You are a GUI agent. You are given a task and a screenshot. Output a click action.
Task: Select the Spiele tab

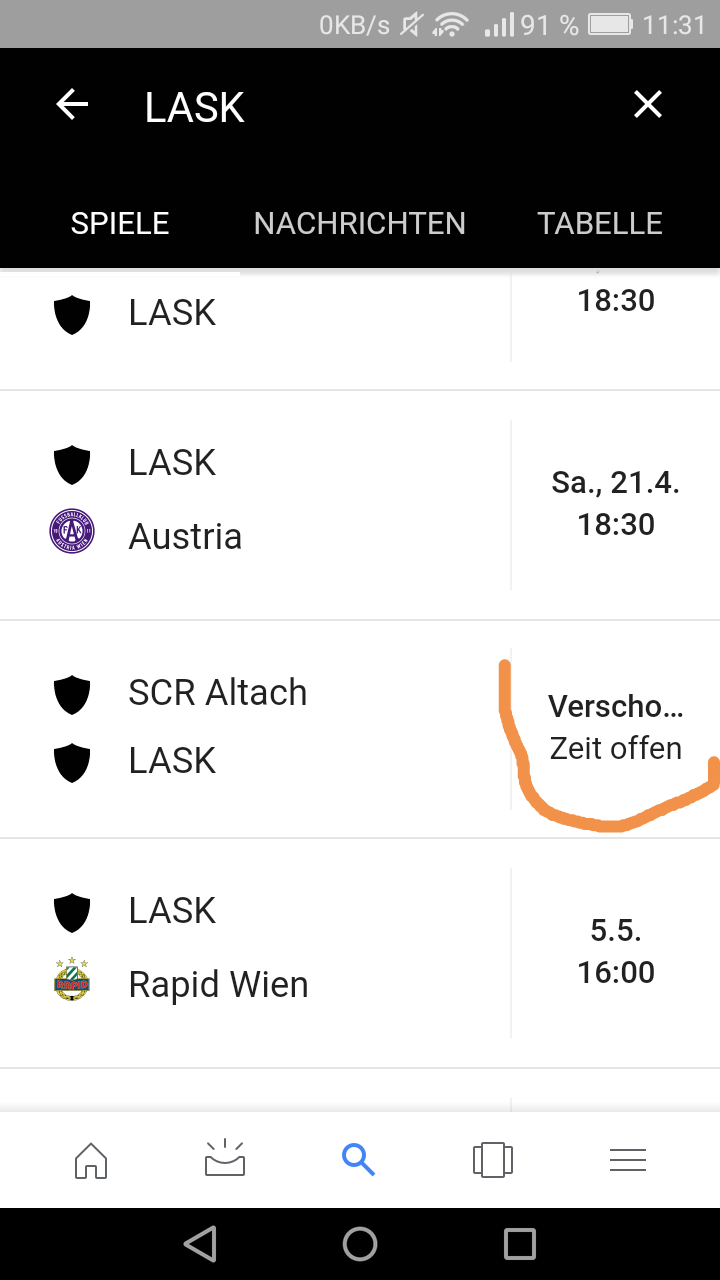click(120, 223)
